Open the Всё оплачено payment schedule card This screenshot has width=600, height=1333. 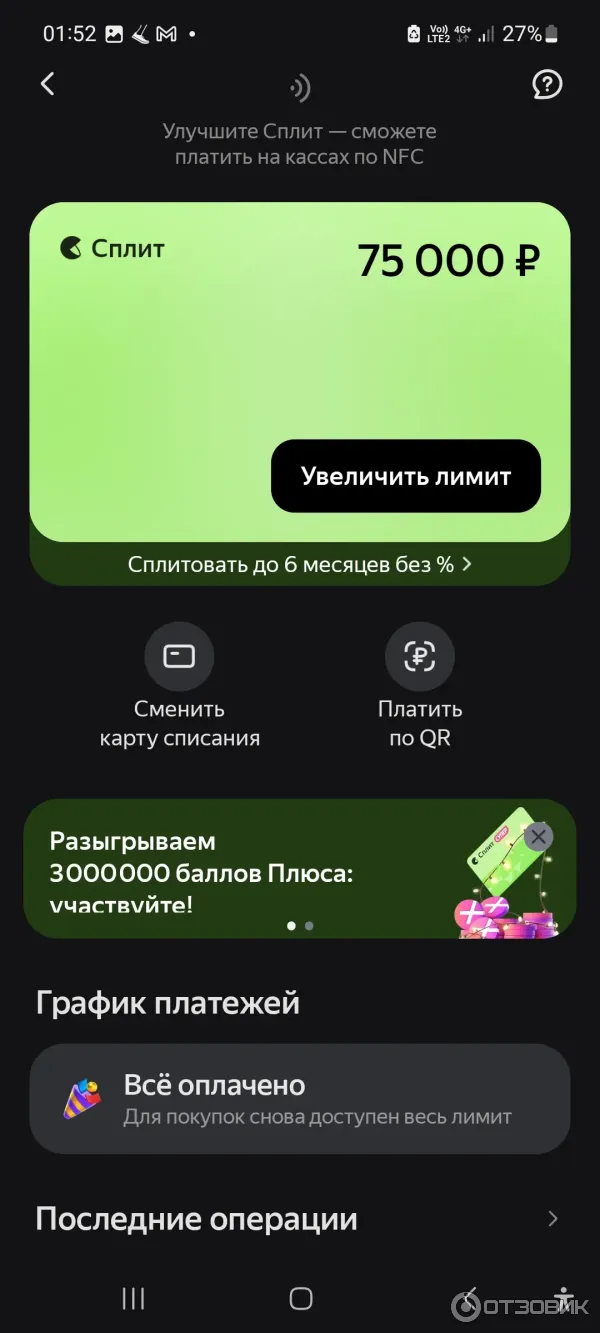pos(299,1099)
